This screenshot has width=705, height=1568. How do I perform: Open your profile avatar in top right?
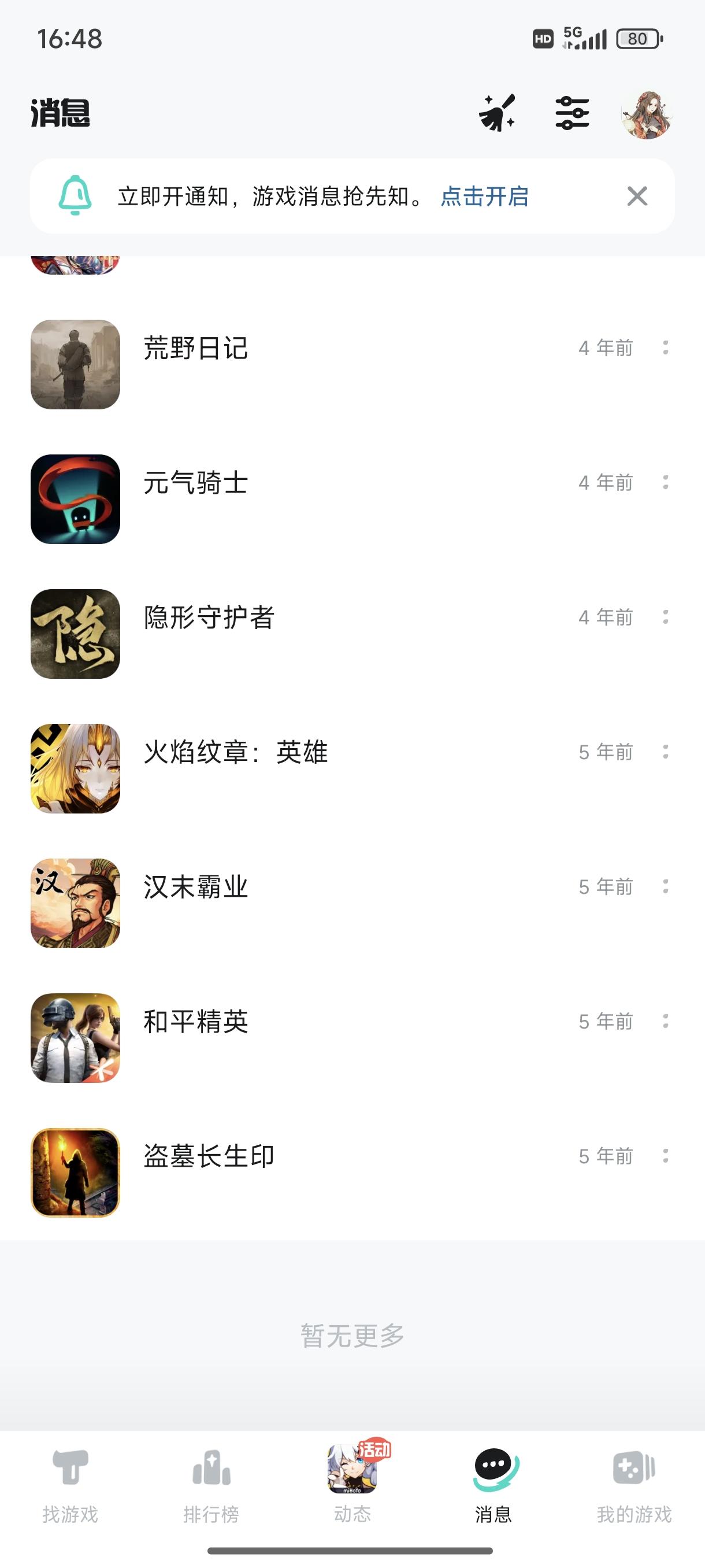(x=647, y=113)
